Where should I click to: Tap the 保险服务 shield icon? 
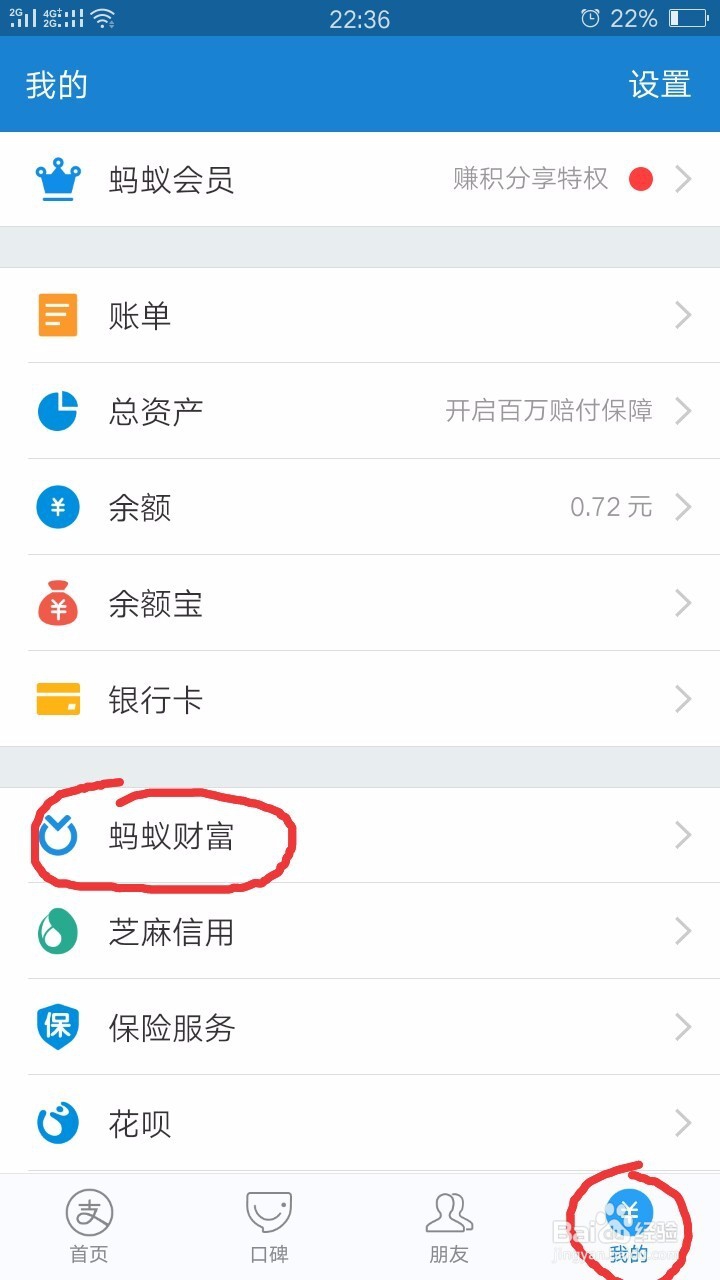[58, 1027]
